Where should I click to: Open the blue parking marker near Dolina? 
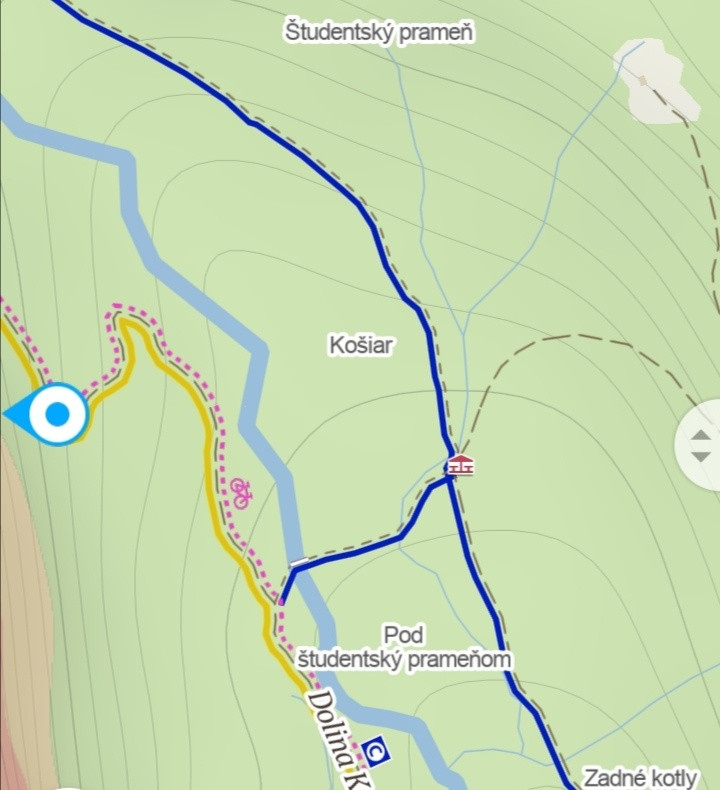coord(376,749)
